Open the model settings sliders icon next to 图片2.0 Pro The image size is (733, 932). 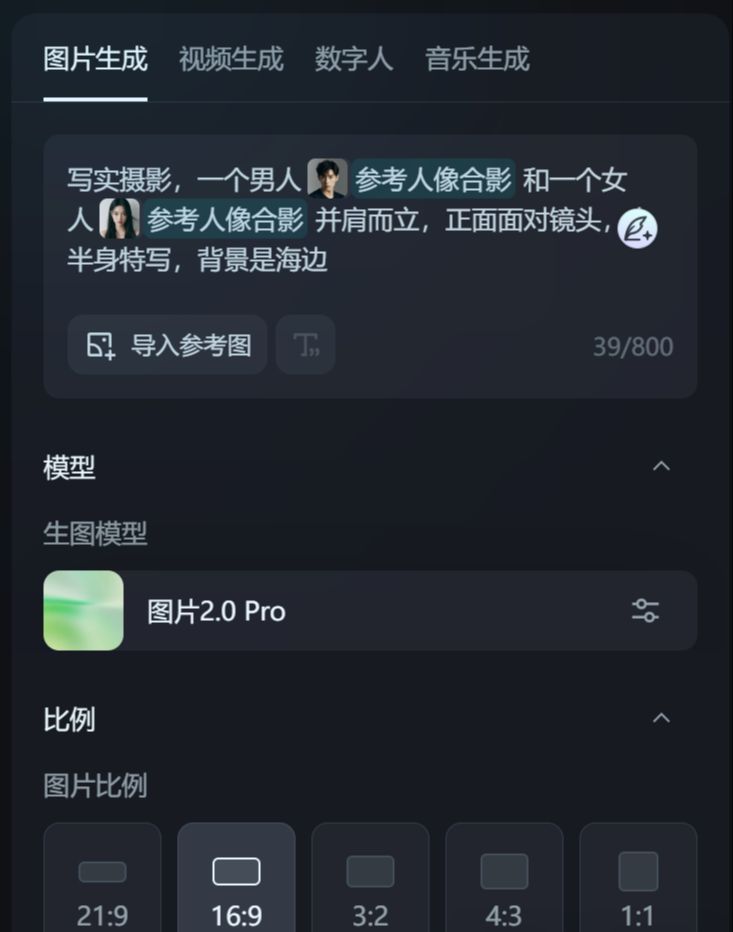(646, 610)
